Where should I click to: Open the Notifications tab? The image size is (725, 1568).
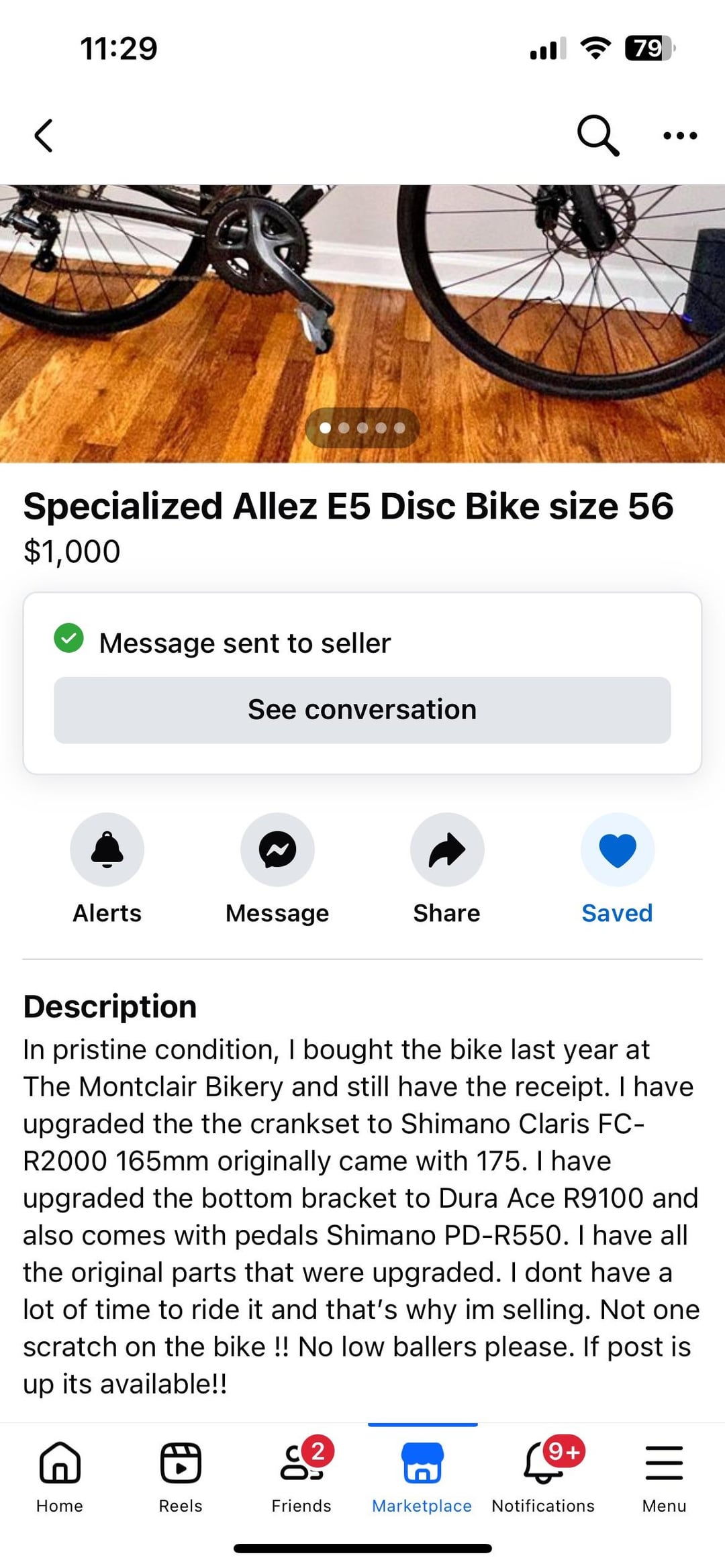coord(543,1477)
